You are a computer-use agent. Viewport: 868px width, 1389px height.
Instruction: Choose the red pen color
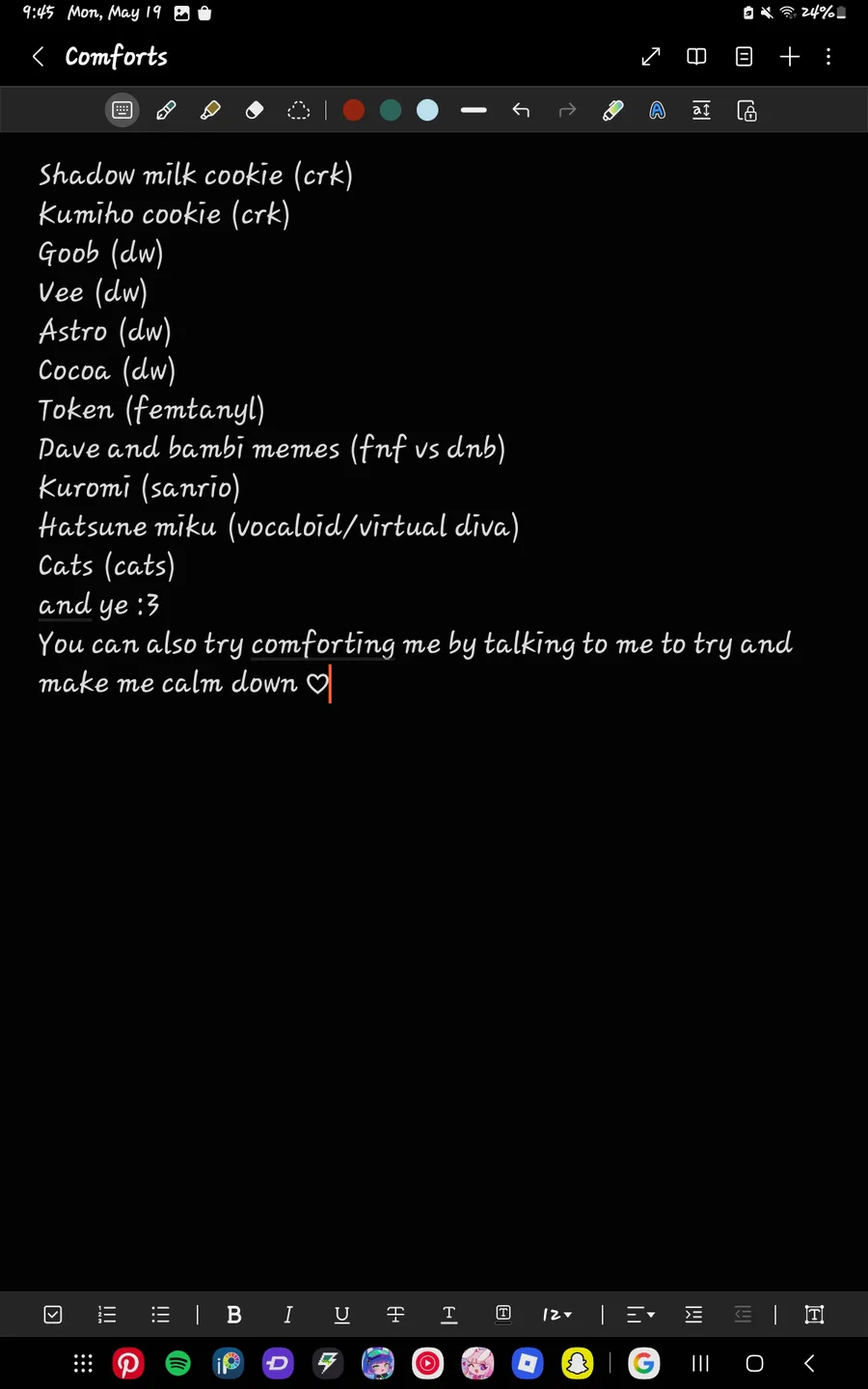point(354,110)
